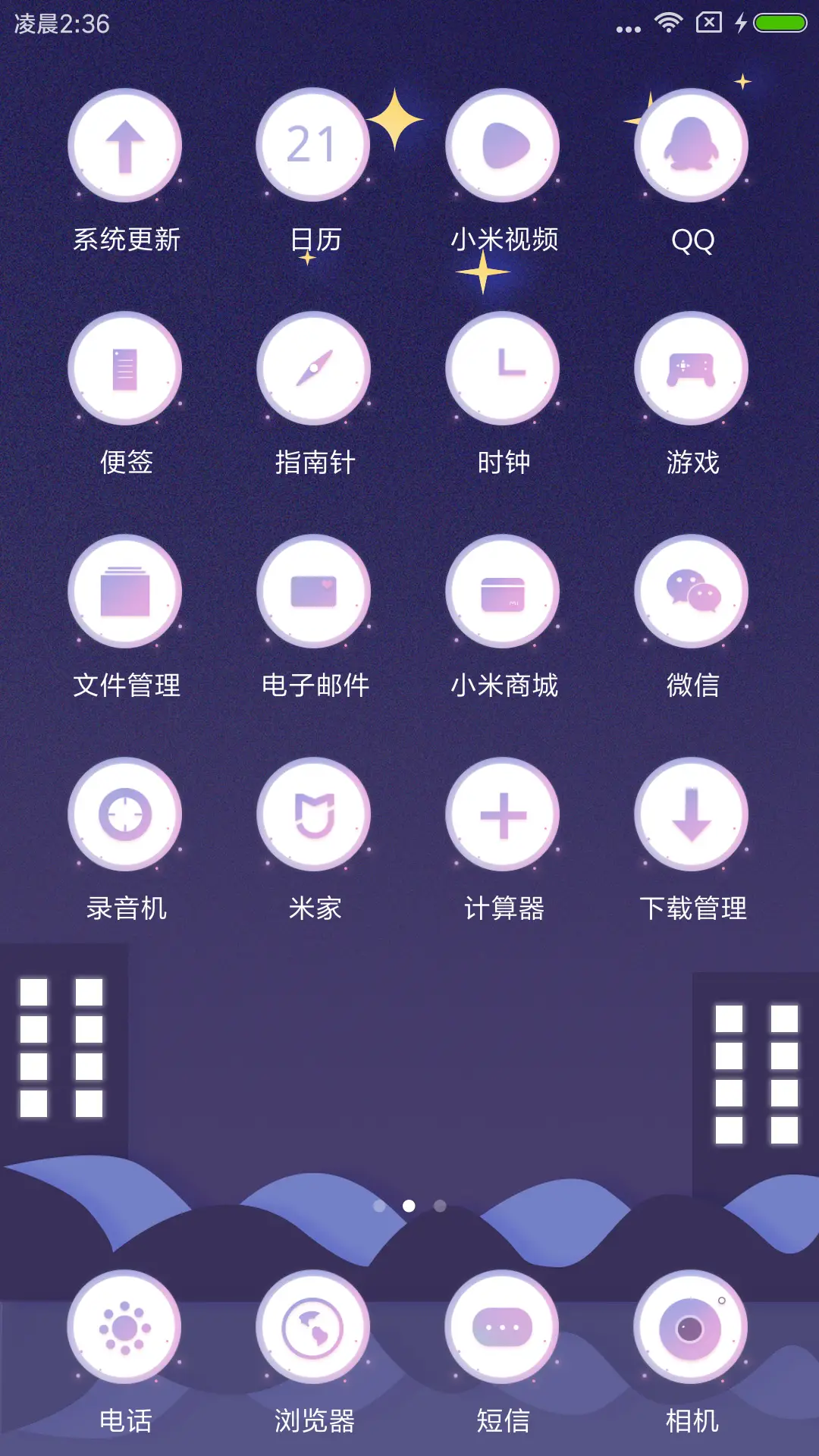
Task: Launch WeChat (微信)
Action: (x=691, y=591)
